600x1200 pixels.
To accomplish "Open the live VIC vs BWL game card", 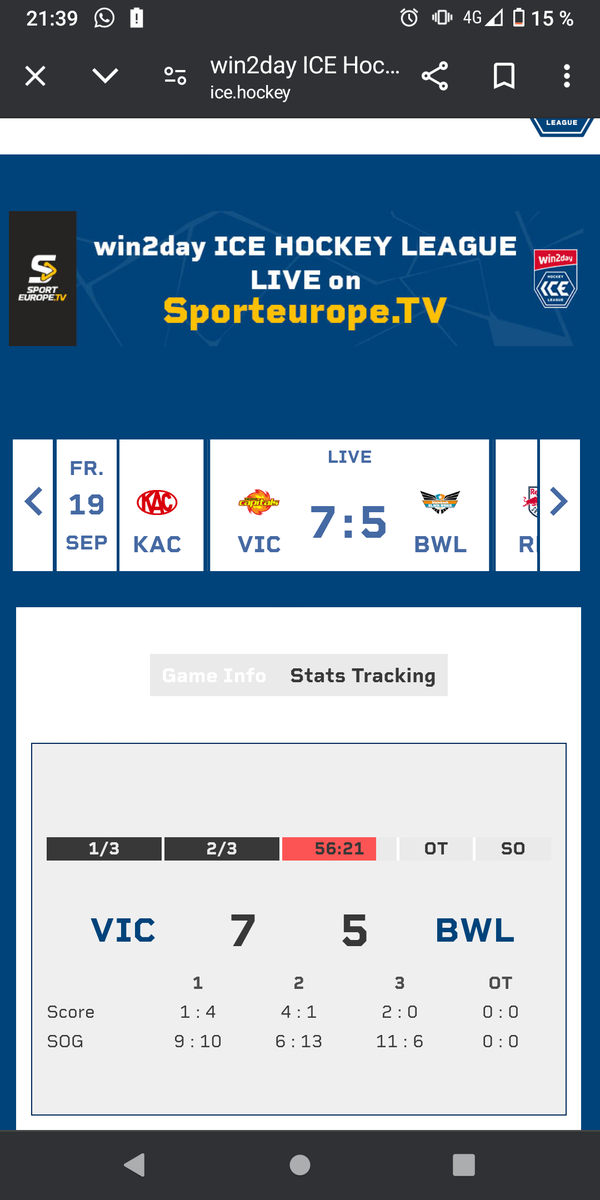I will click(x=349, y=505).
